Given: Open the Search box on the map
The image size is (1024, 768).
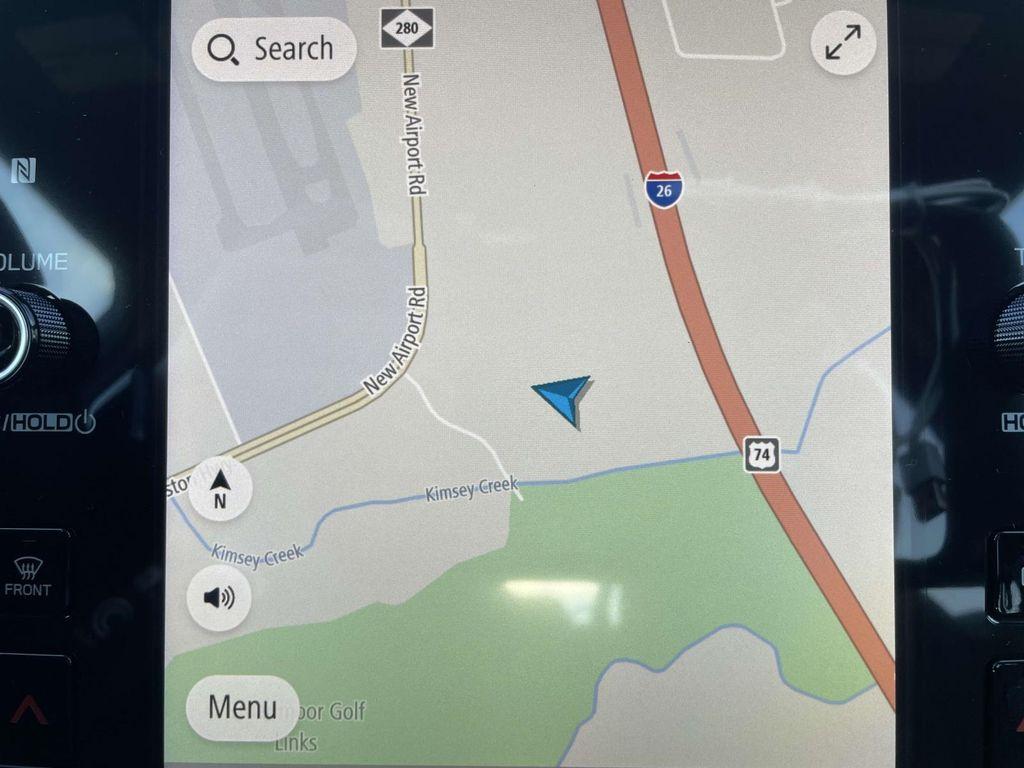Looking at the screenshot, I should [x=273, y=49].
